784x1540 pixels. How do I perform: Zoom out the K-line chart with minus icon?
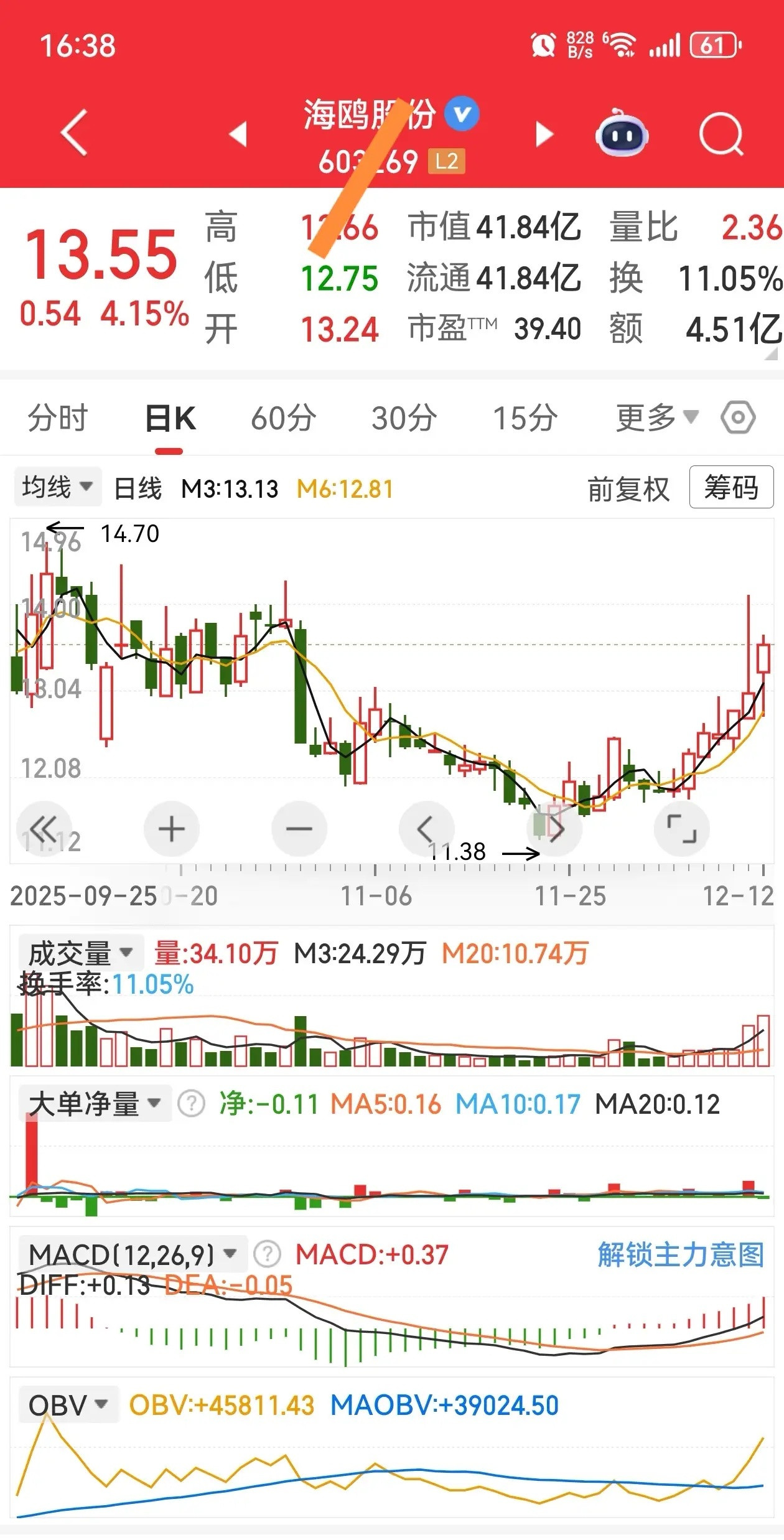click(x=299, y=828)
